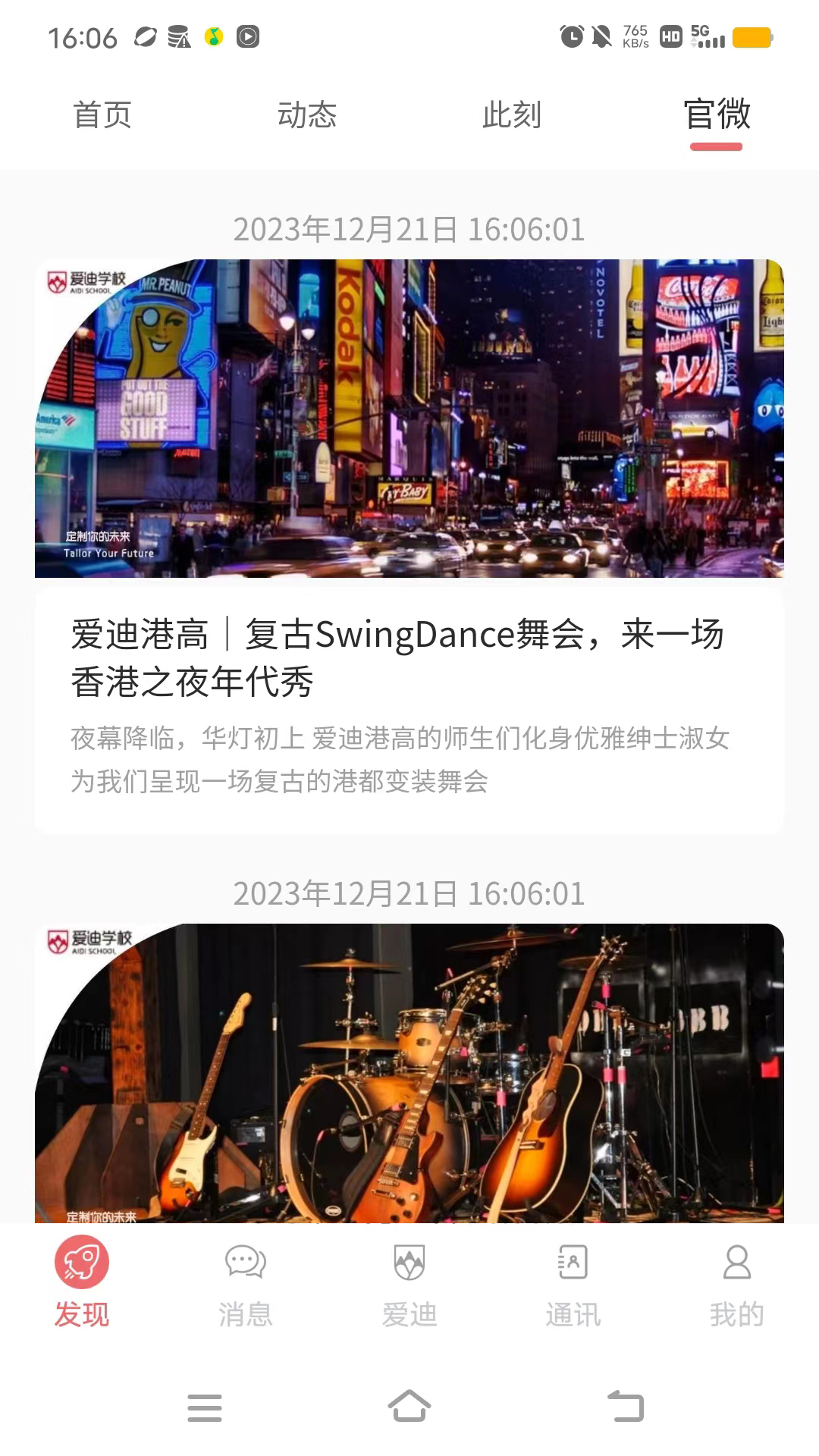This screenshot has width=819, height=1456.
Task: Switch to the 通讯 contacts tab
Action: click(x=573, y=1282)
